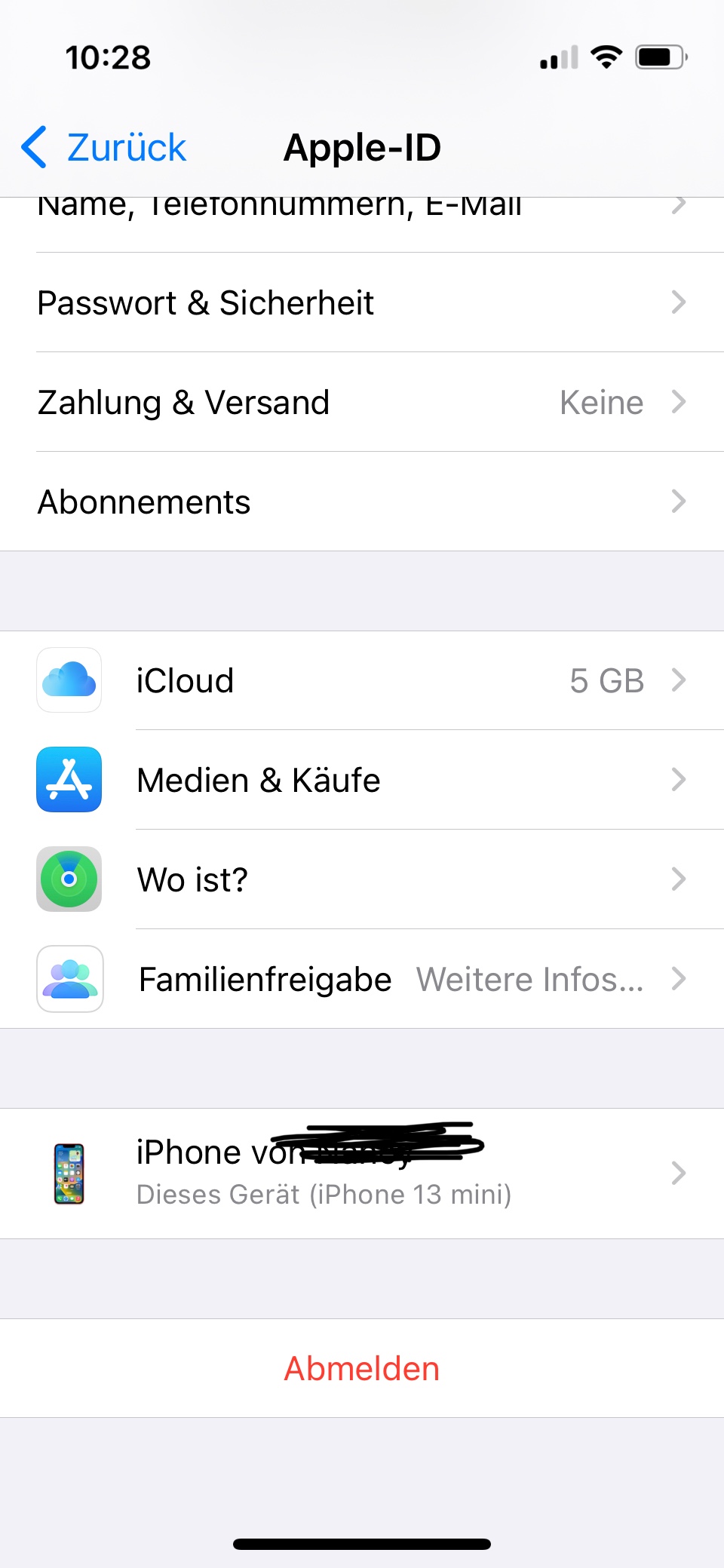Open Zahlung & Versand
The width and height of the screenshot is (724, 1568).
[x=362, y=402]
